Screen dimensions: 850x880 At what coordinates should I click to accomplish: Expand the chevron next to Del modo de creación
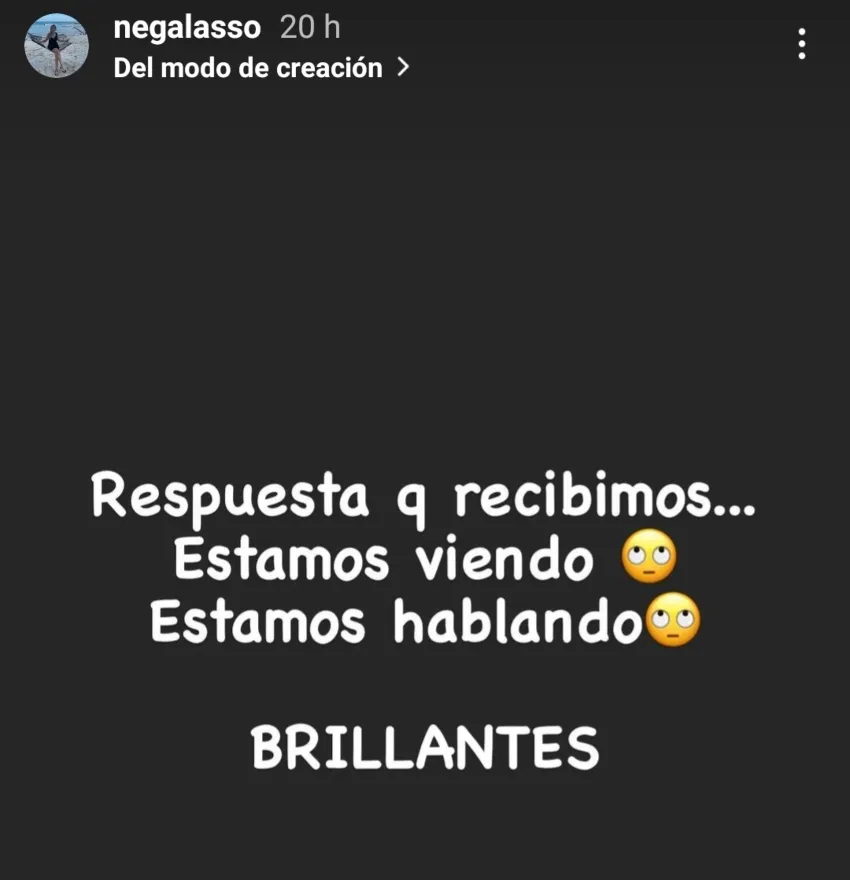point(402,68)
